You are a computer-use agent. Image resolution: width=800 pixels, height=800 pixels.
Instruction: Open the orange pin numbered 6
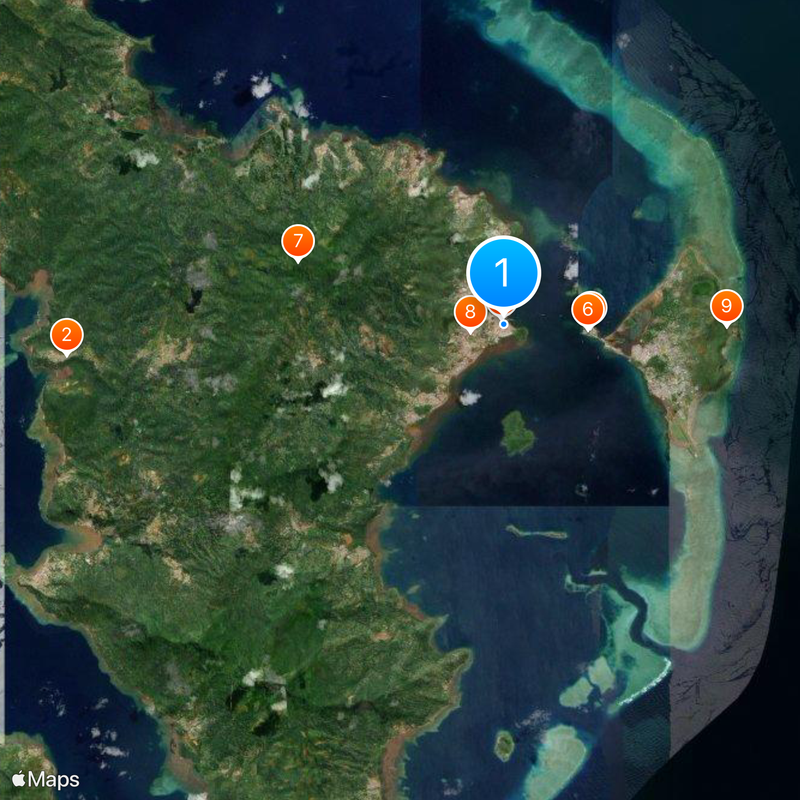tap(588, 310)
